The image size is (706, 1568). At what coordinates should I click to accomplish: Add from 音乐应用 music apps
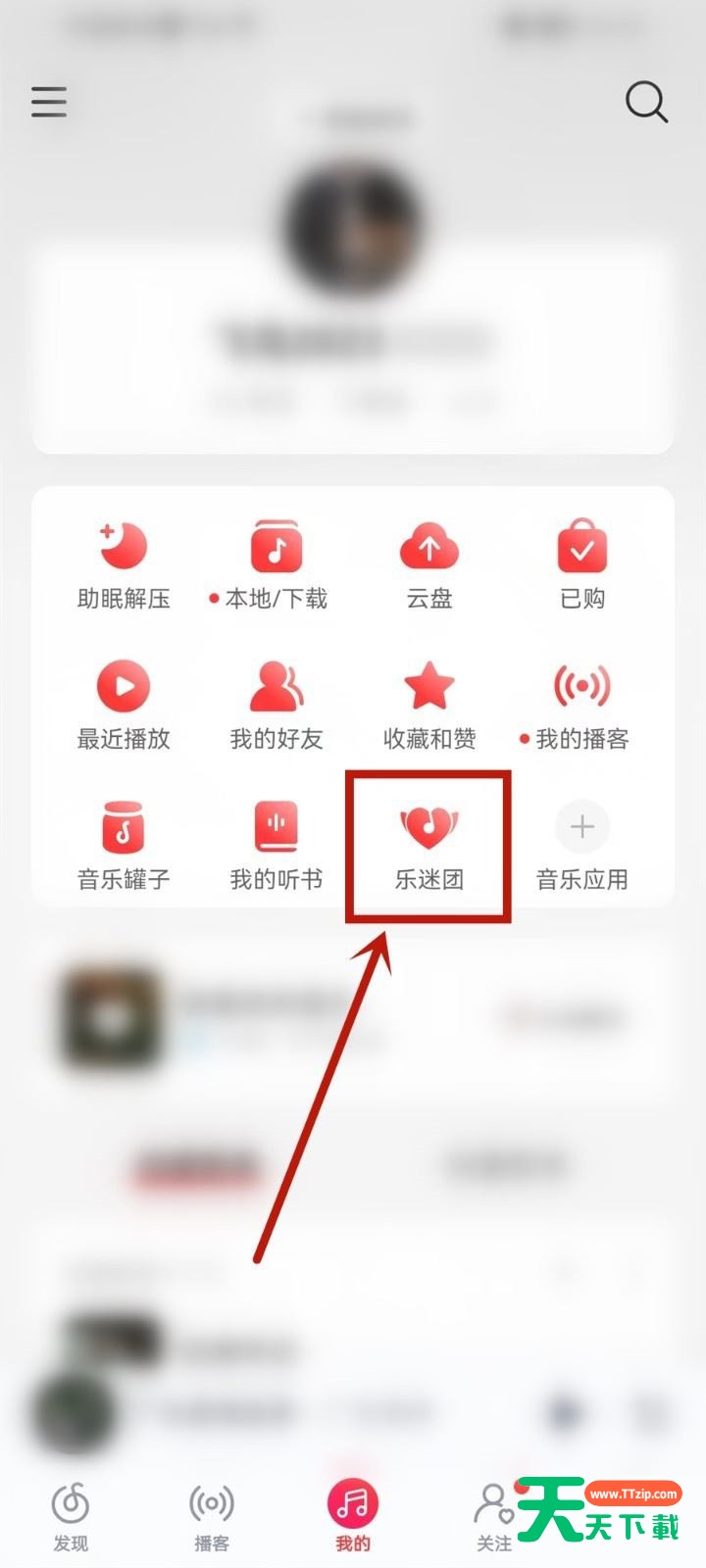pyautogui.click(x=581, y=843)
